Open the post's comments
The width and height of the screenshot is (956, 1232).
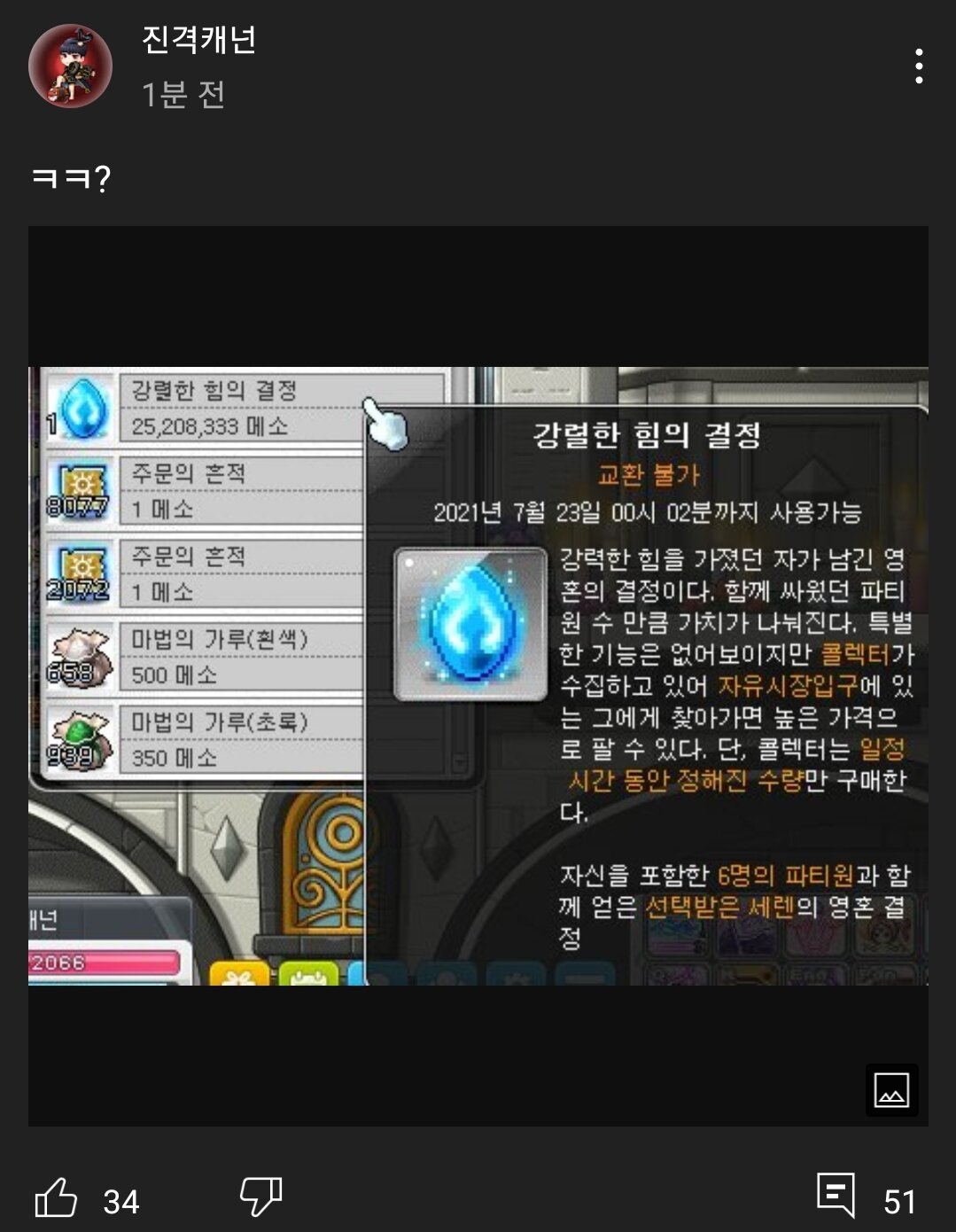coord(836,1195)
